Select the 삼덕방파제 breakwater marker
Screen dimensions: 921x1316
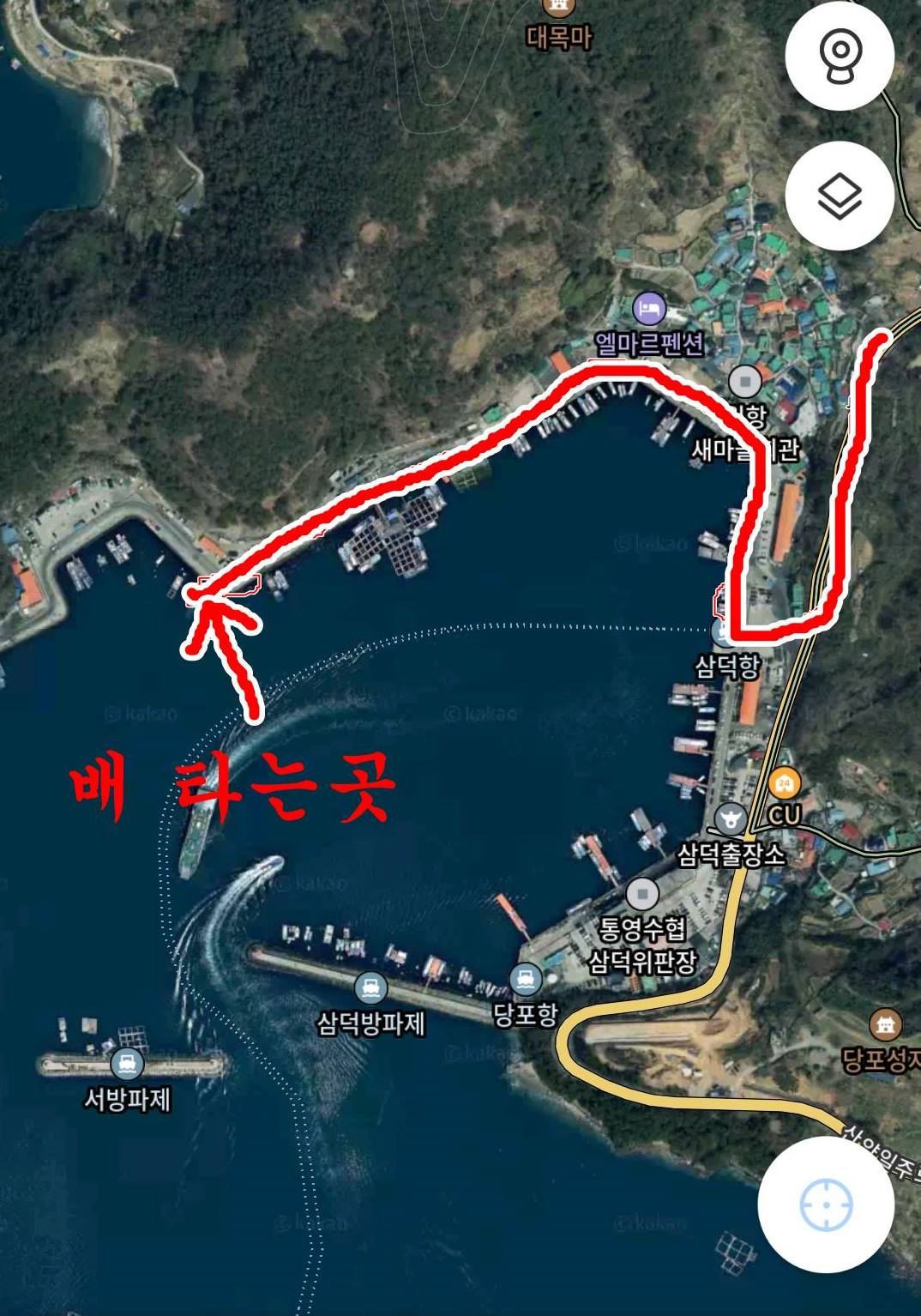[x=370, y=987]
